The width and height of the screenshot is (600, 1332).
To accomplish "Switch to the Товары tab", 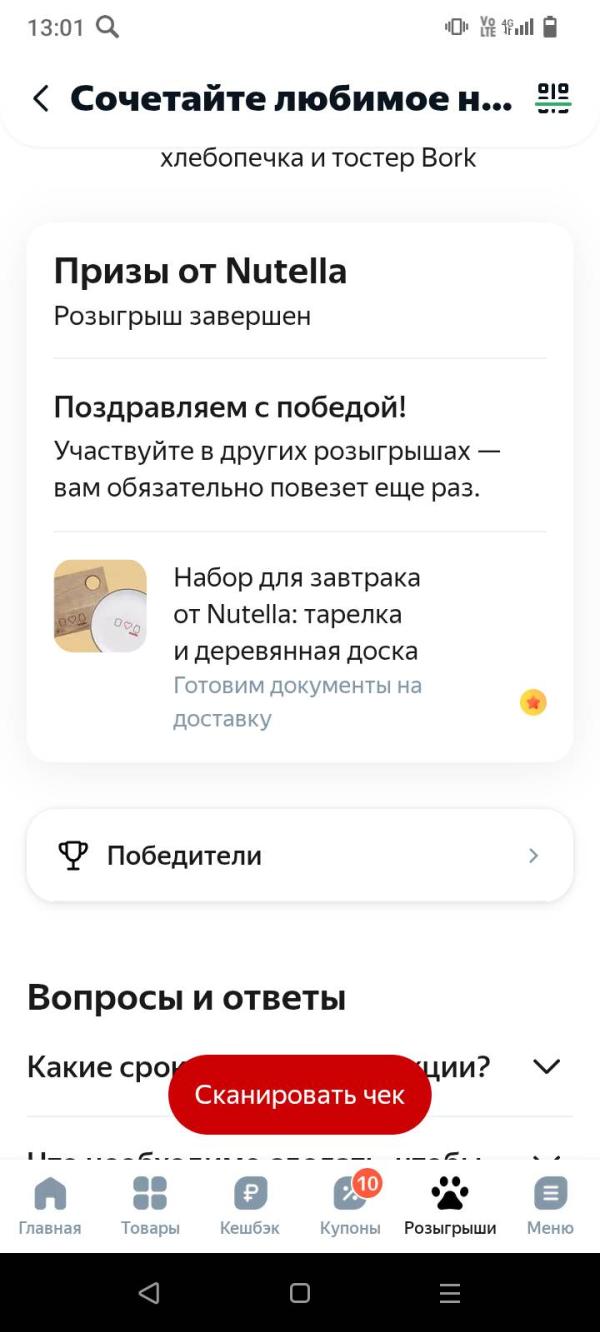I will (150, 1205).
